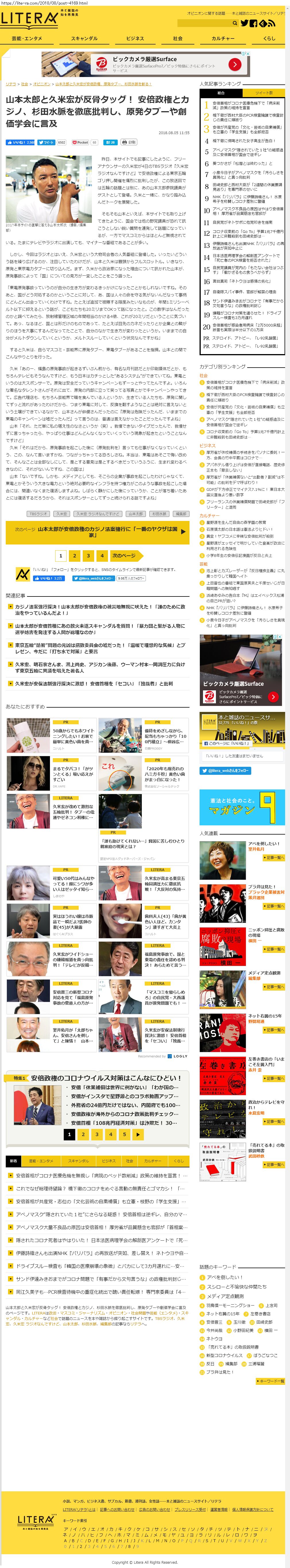This screenshot has height=1568, width=290.
Task: Switch ranking to the ツイート数 tab
Action: (263, 93)
